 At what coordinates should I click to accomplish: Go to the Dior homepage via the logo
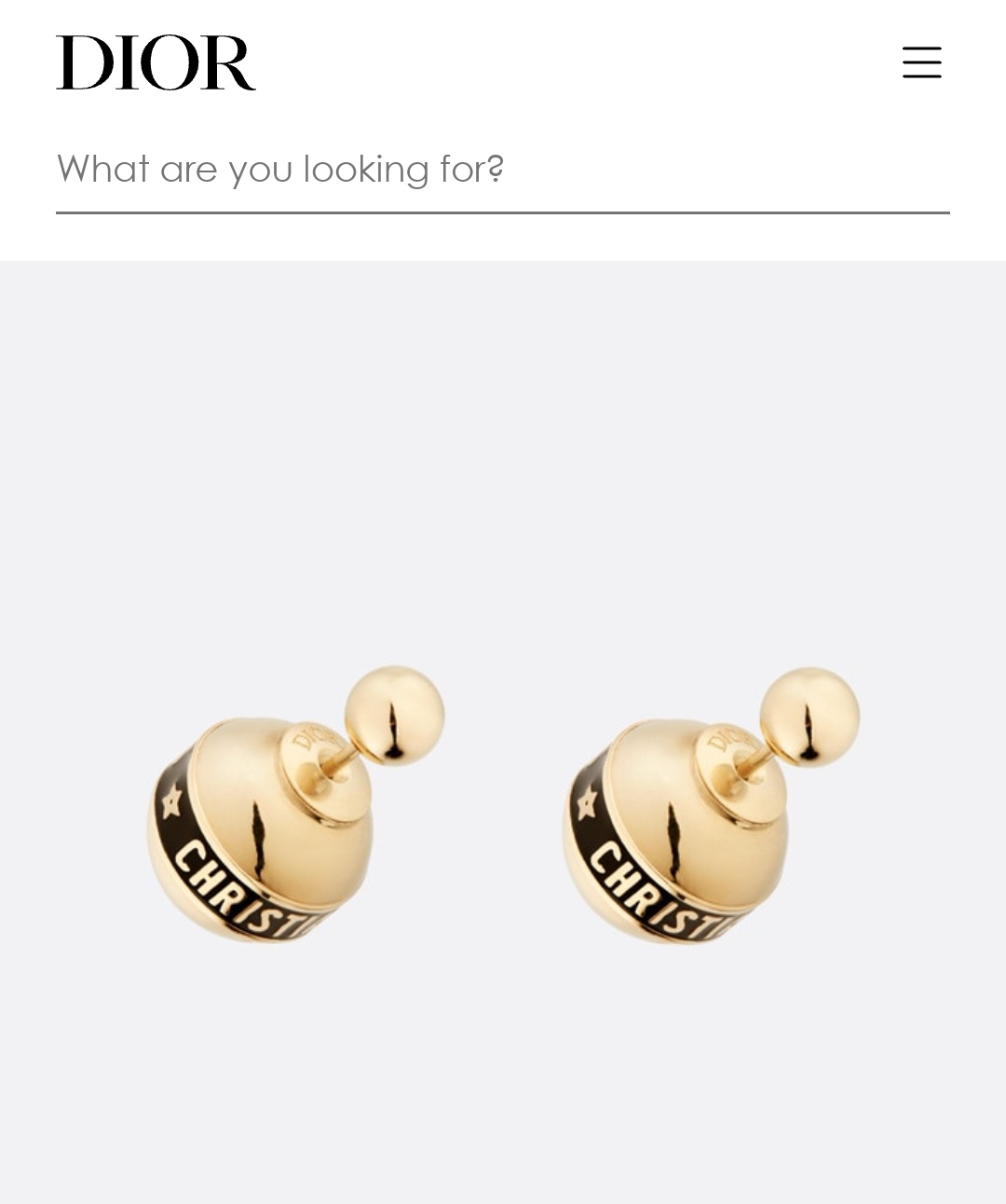(x=156, y=62)
